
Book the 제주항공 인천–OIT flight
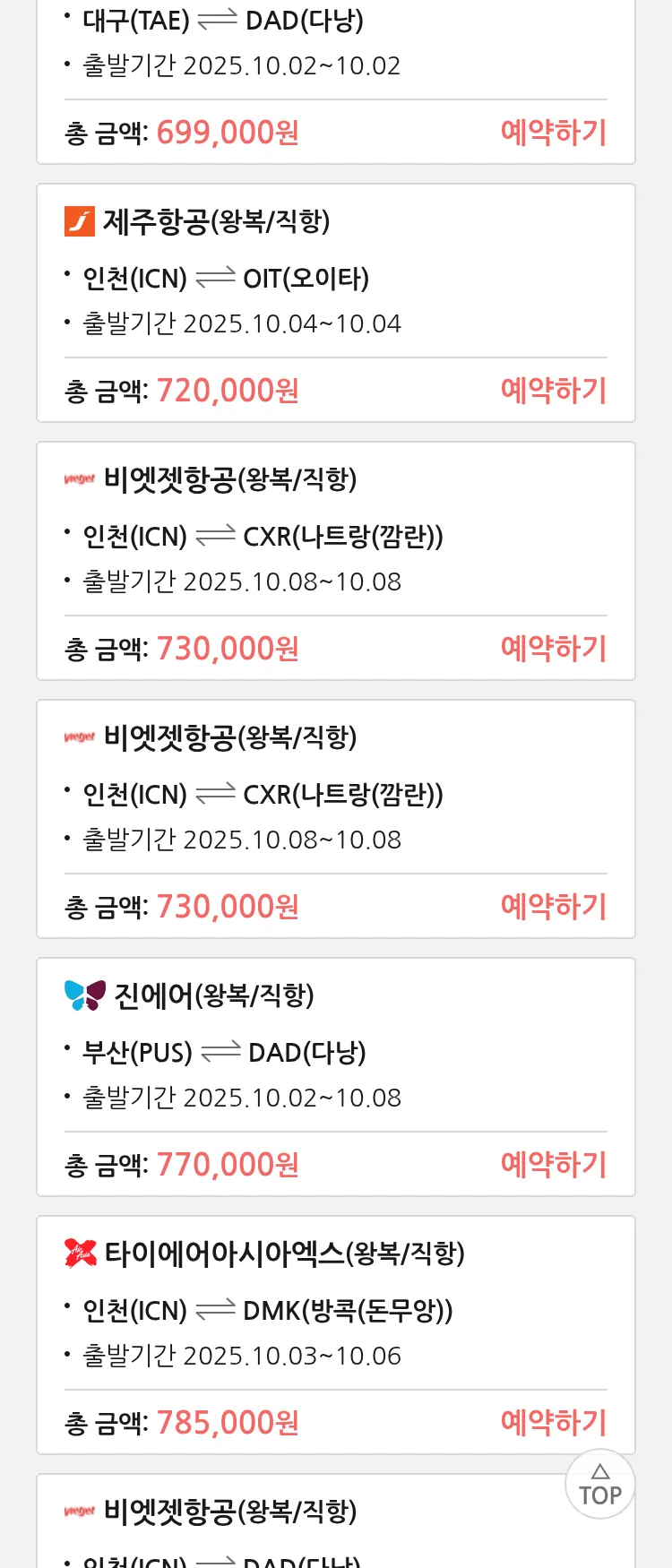tap(553, 391)
